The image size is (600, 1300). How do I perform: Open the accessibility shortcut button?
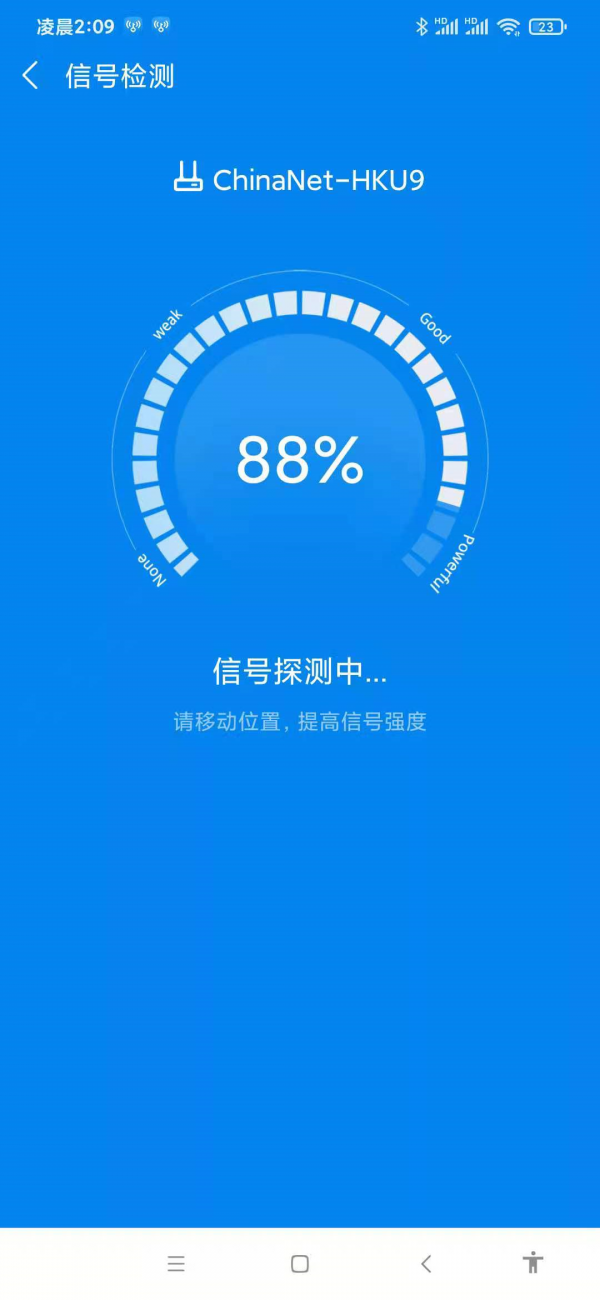(x=533, y=1262)
